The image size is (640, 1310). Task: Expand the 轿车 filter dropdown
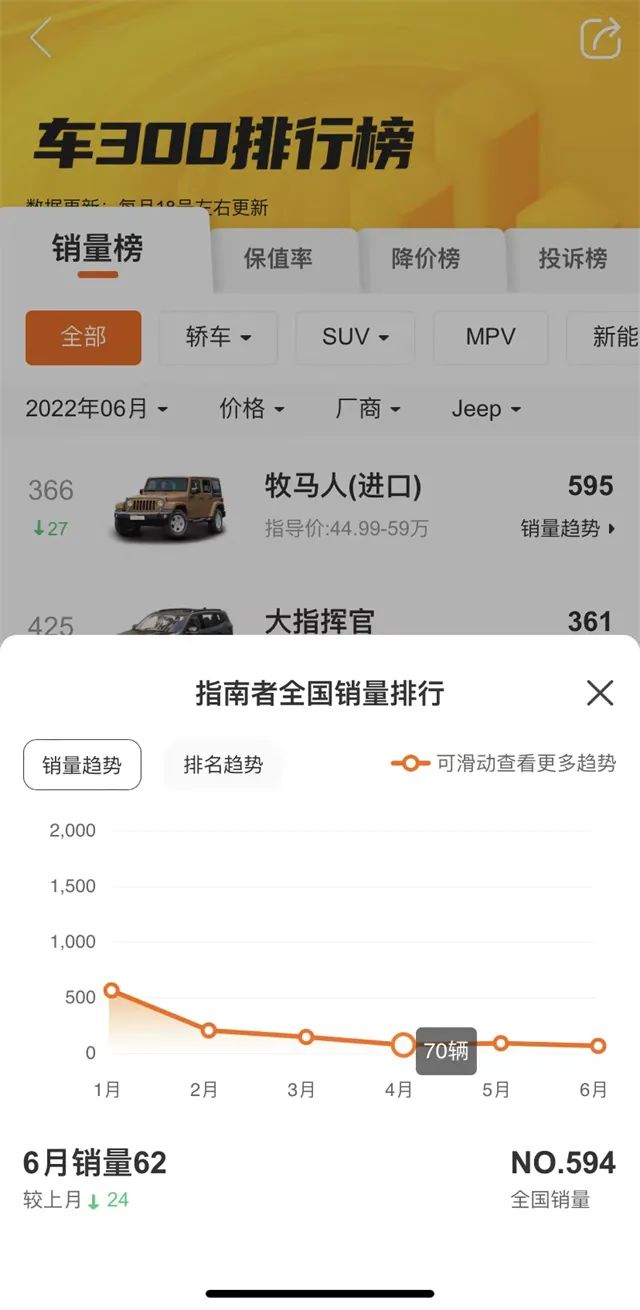tap(217, 337)
